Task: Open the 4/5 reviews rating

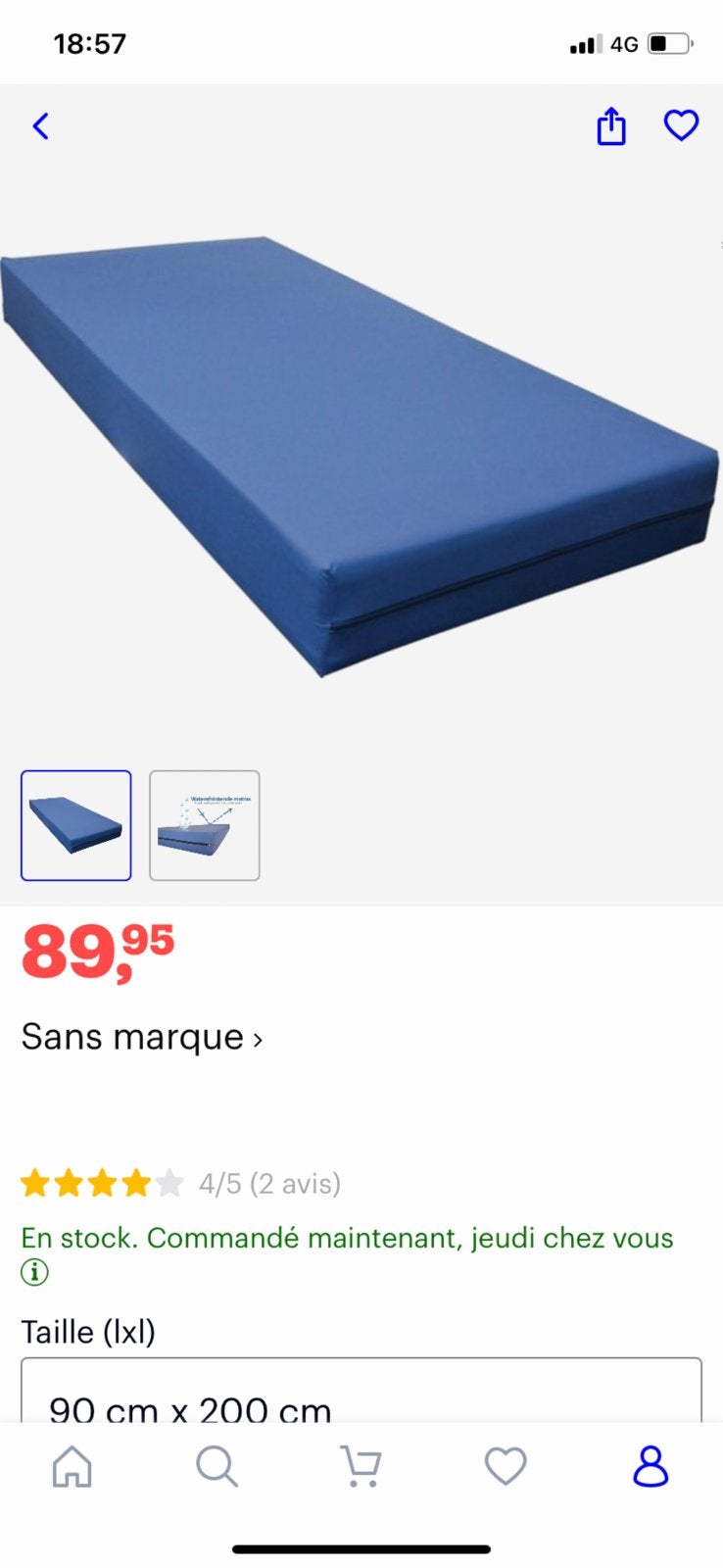Action: point(181,1184)
